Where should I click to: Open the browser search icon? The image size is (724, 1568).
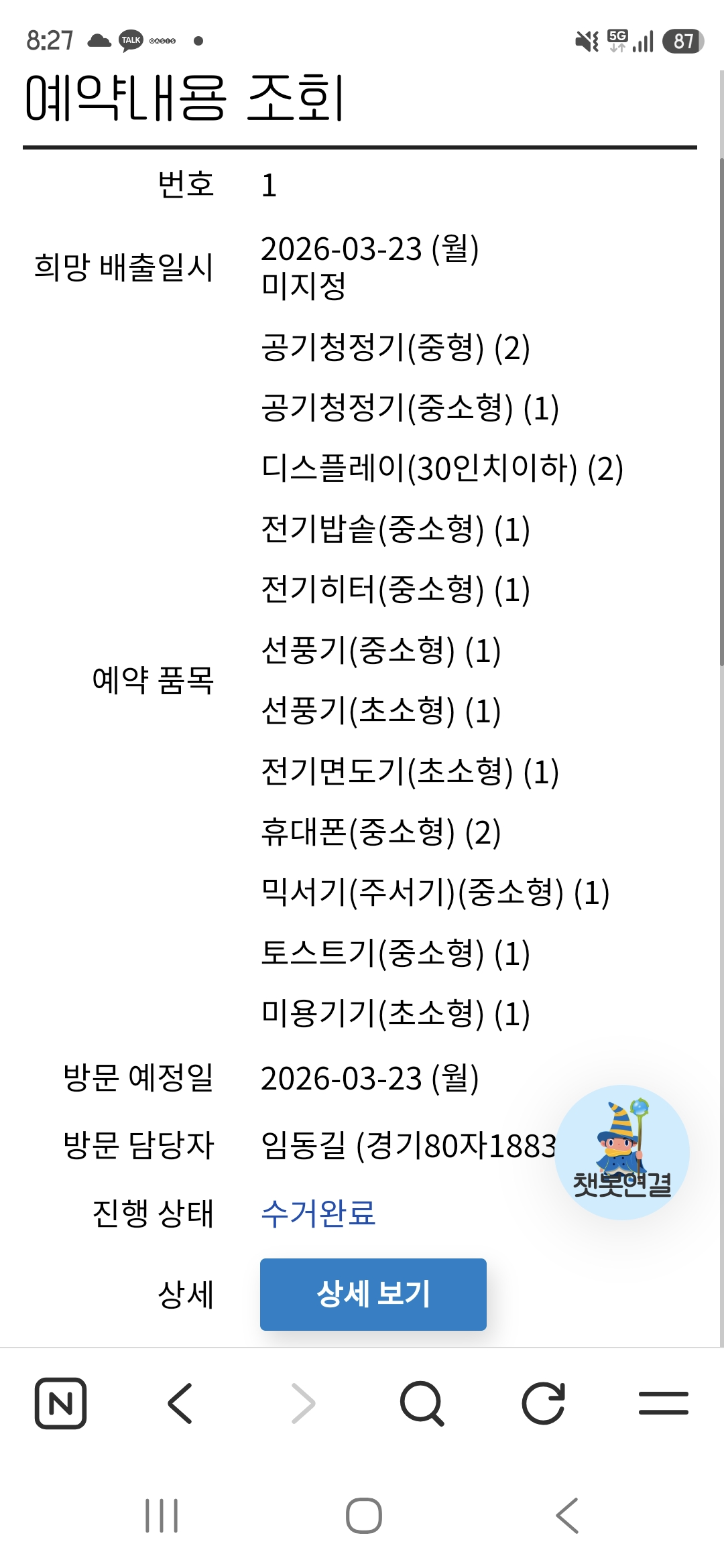click(422, 1403)
